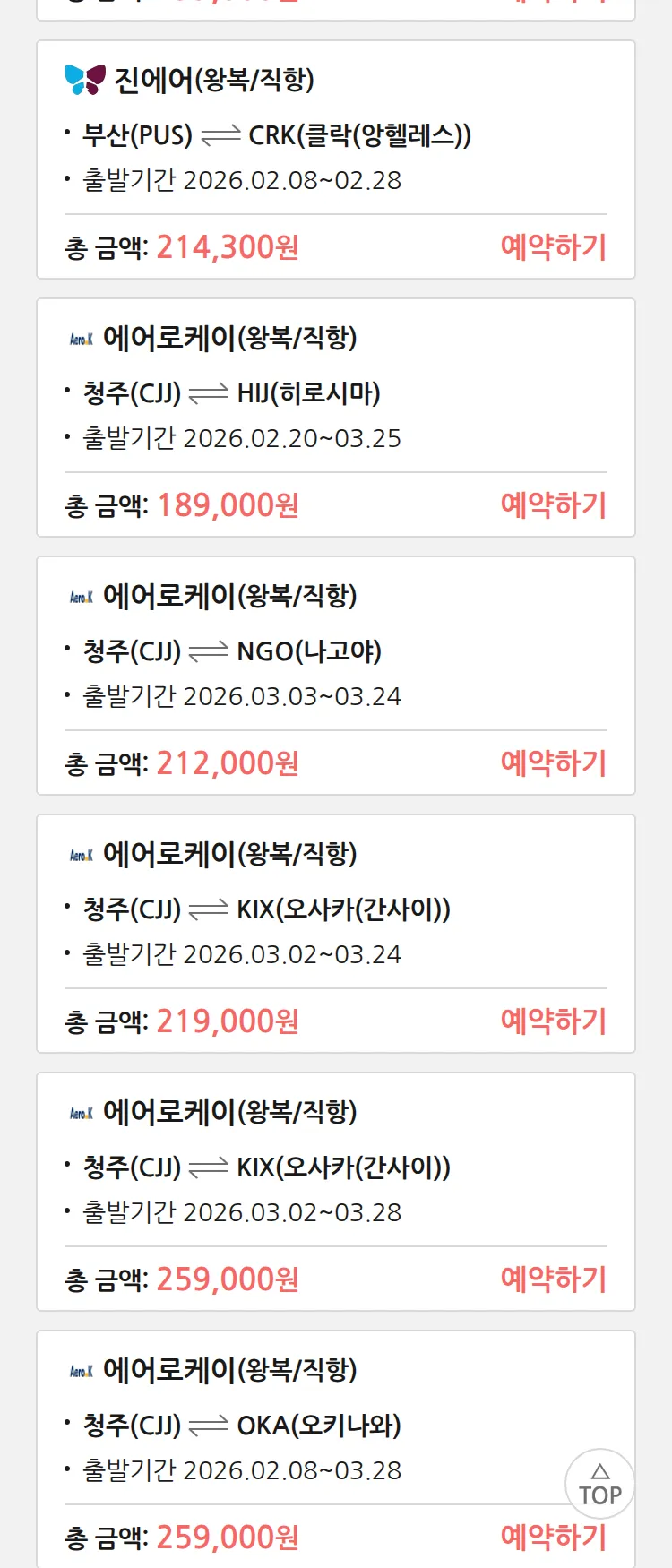
Task: Tap 예약하기 on 청주–KIX 2026.03.02~03.28 flight
Action: (553, 1279)
